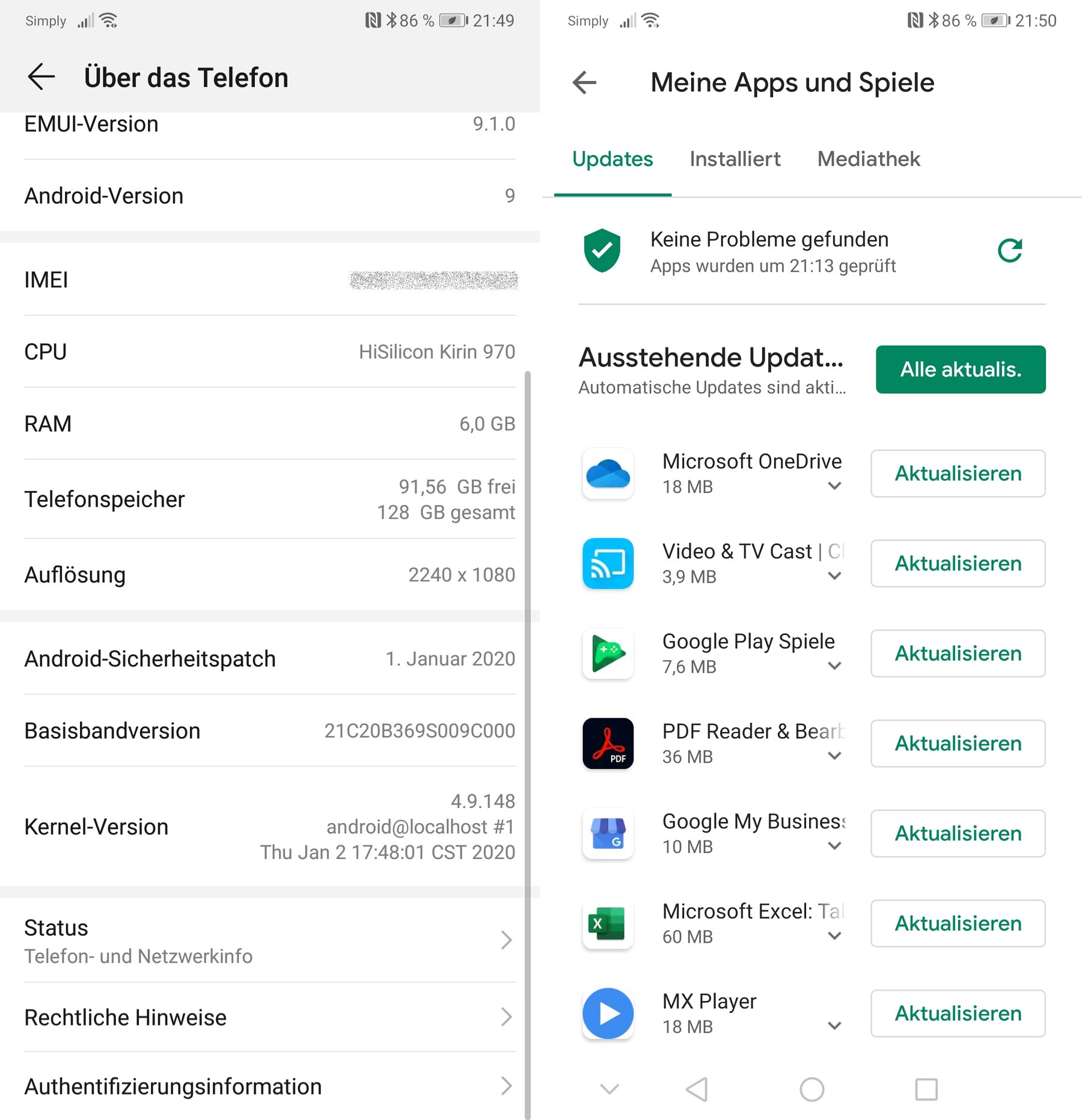The height and width of the screenshot is (1120, 1082).
Task: Update Google Play Spiele
Action: tap(958, 653)
